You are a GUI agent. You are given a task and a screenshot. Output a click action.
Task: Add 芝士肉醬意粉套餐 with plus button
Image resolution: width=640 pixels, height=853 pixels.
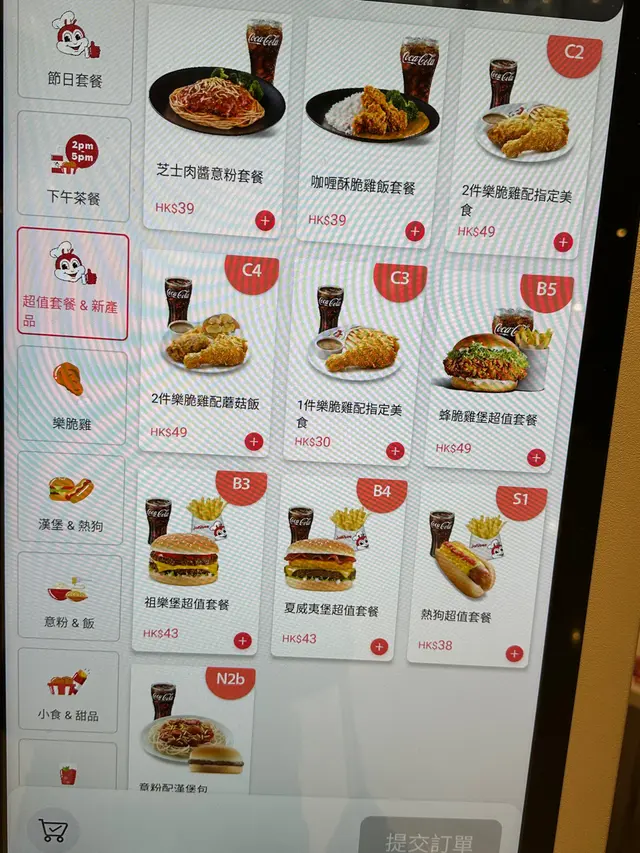pos(264,220)
